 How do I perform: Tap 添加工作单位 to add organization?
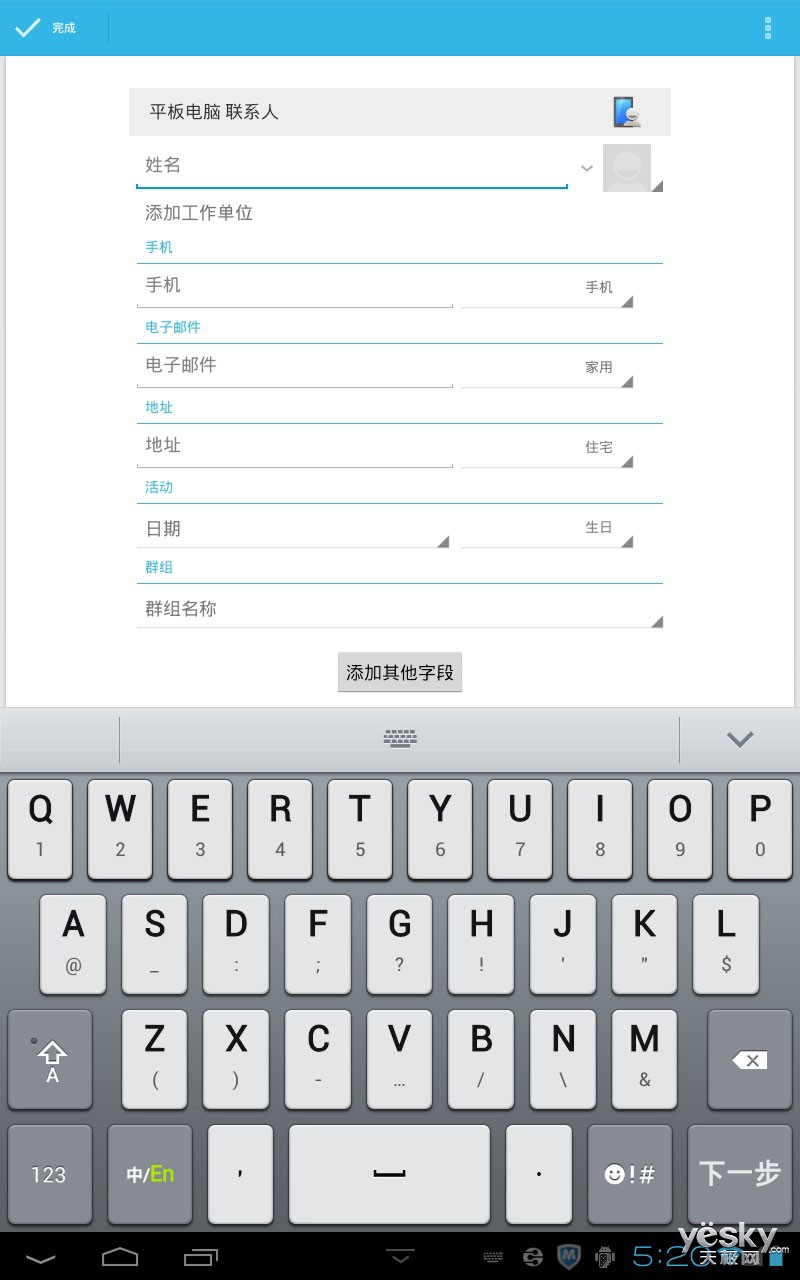199,213
